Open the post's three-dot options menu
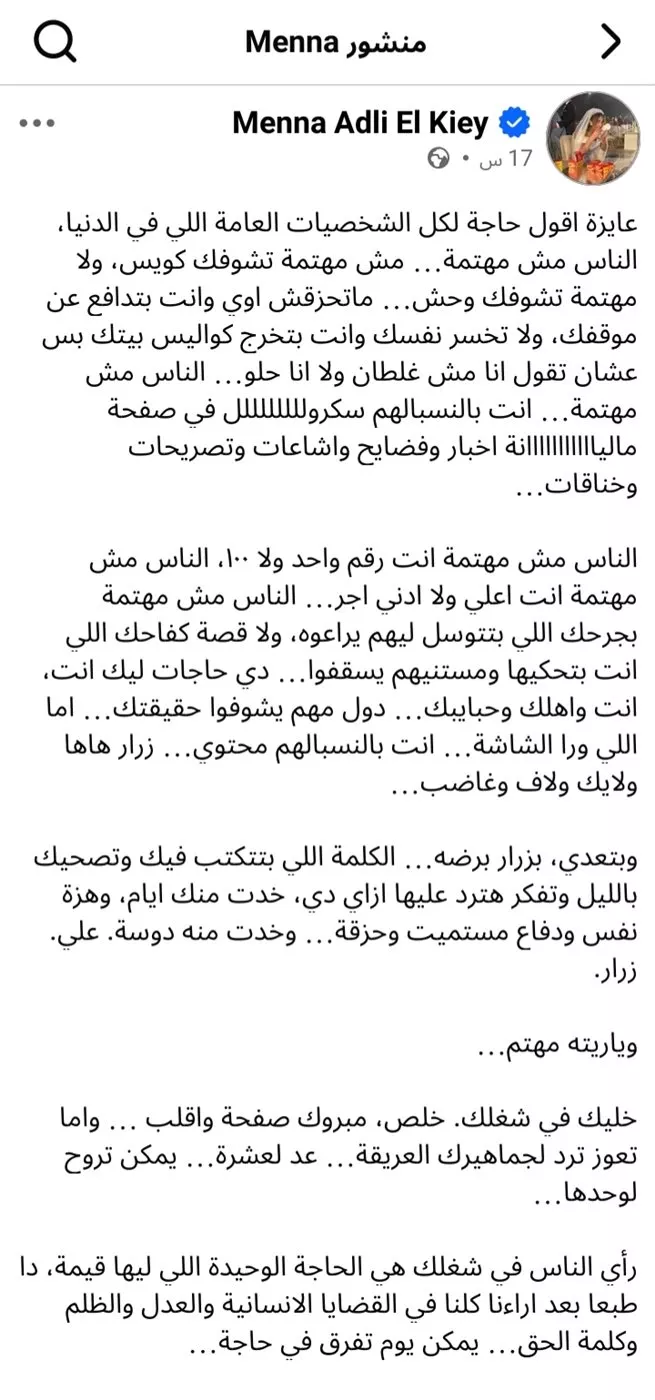 (x=37, y=123)
